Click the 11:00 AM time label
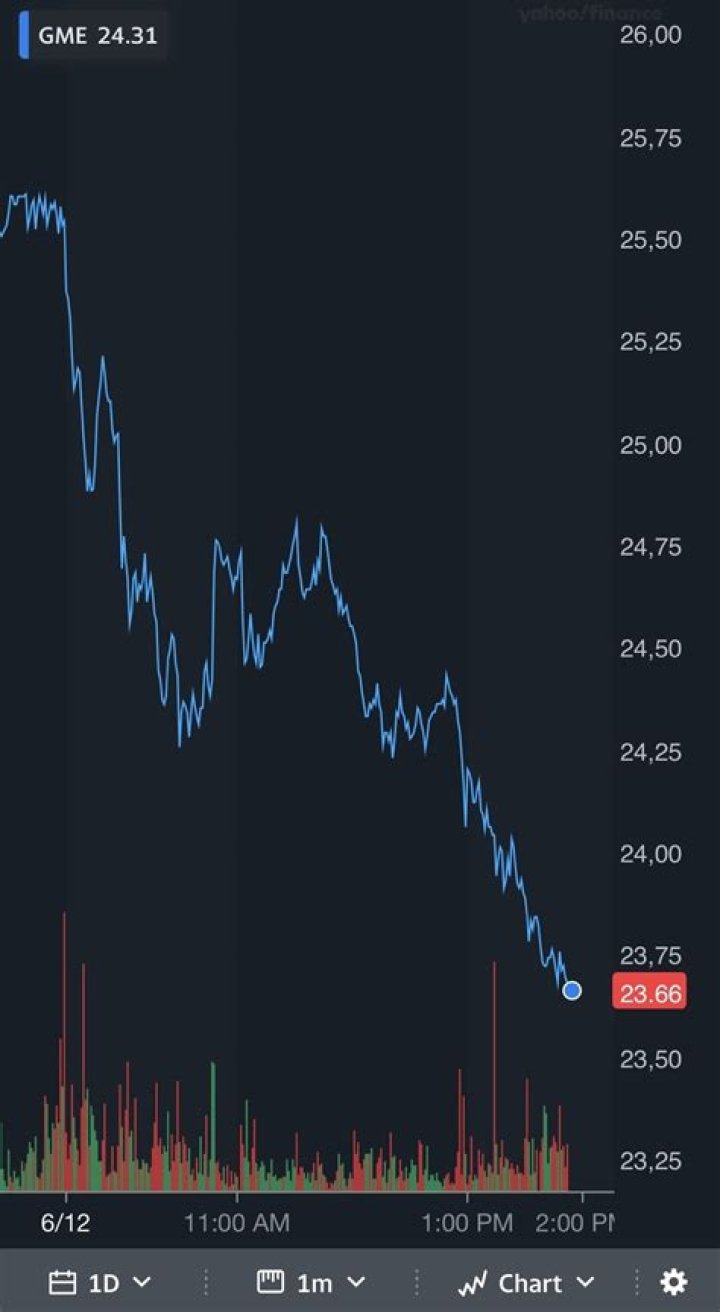This screenshot has width=720, height=1312. [237, 1222]
